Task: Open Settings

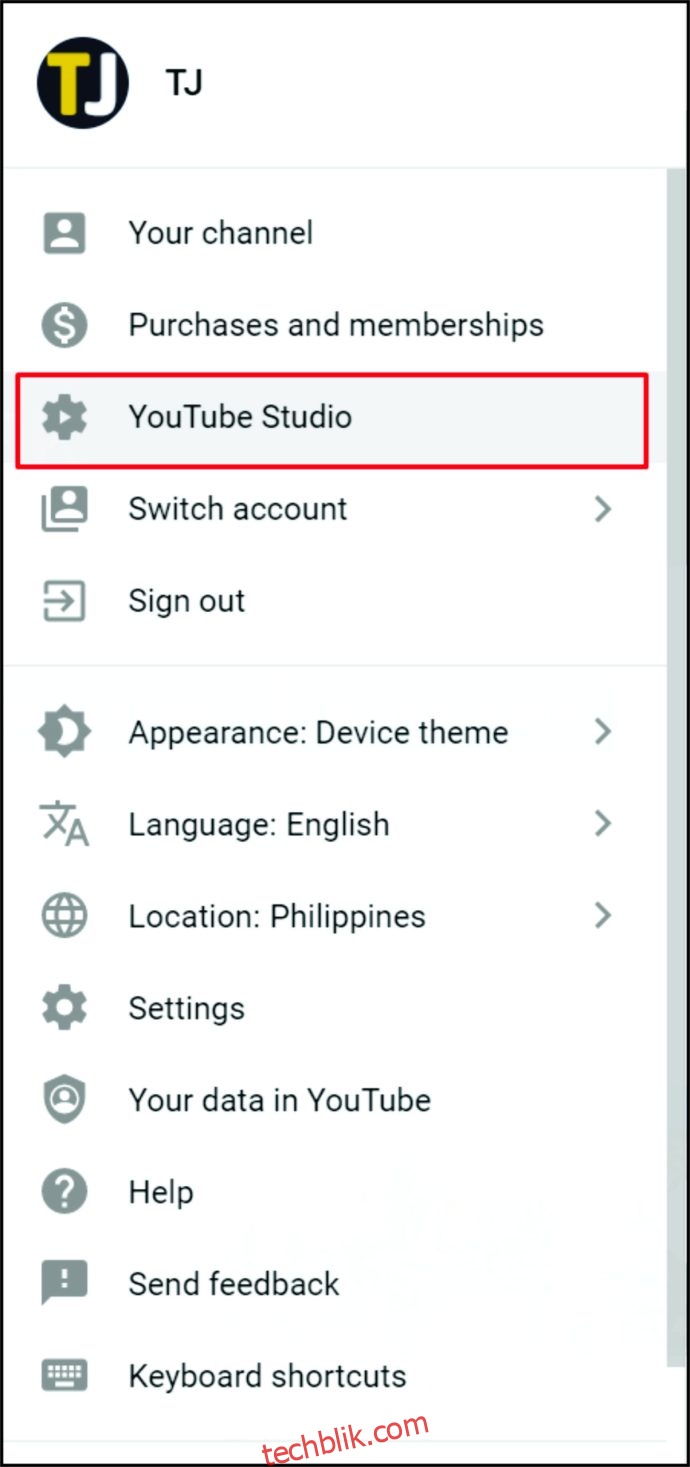Action: coord(186,1008)
